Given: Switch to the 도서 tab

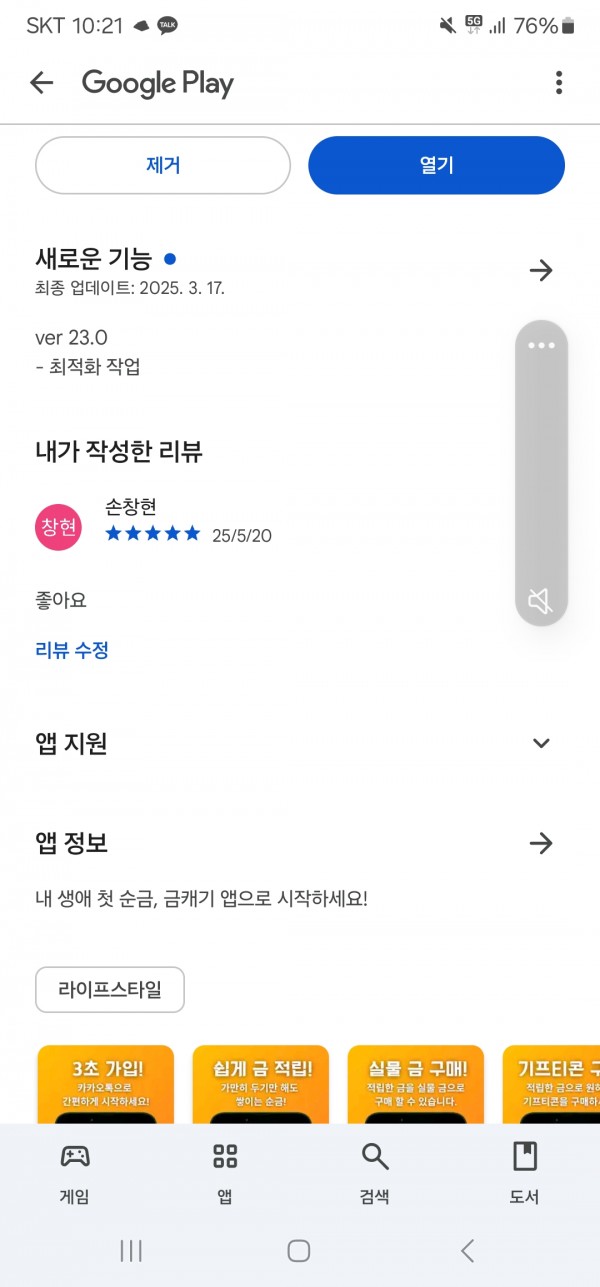Looking at the screenshot, I should click(525, 1173).
